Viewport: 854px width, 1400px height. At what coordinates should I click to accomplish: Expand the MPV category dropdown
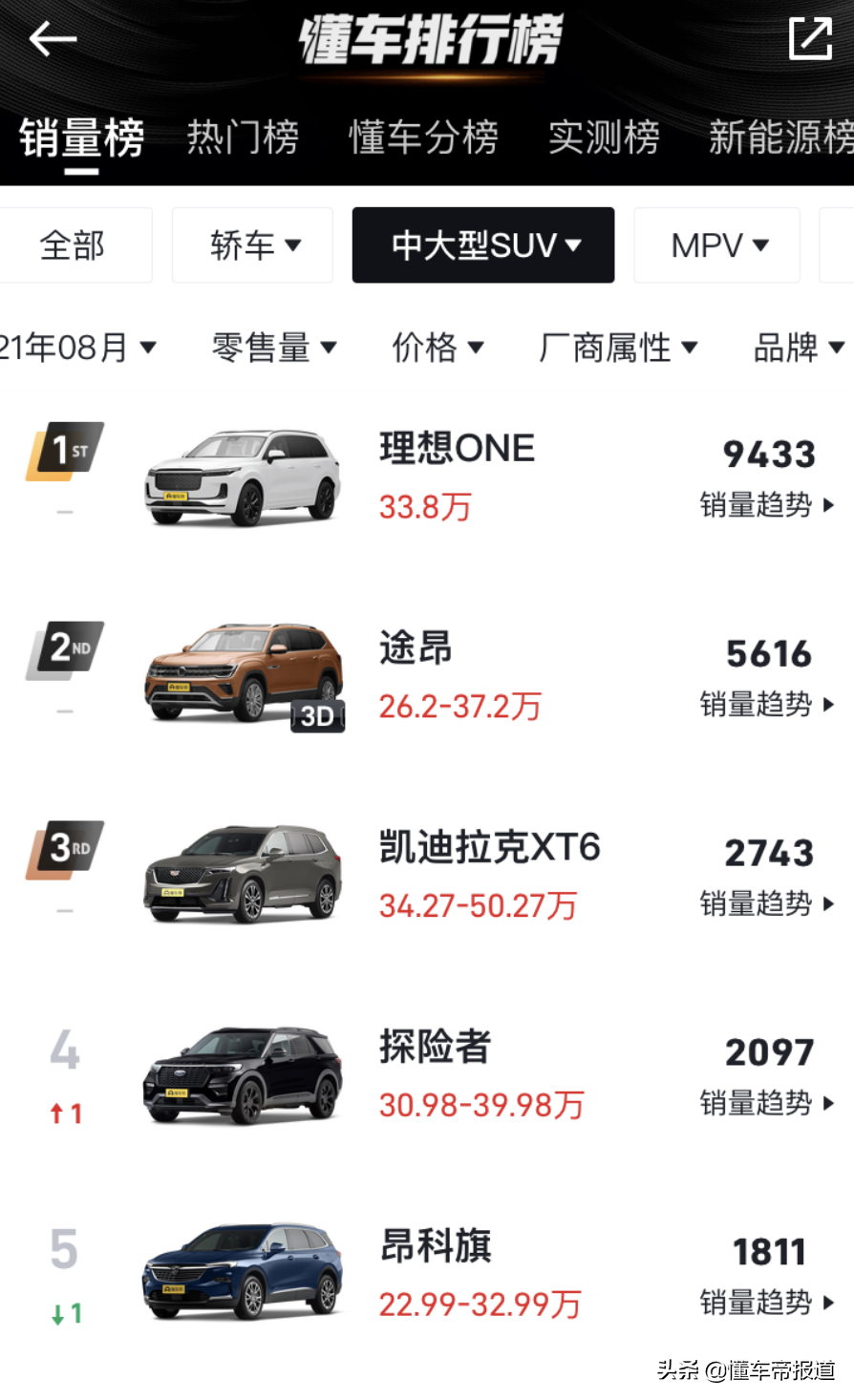[x=717, y=245]
